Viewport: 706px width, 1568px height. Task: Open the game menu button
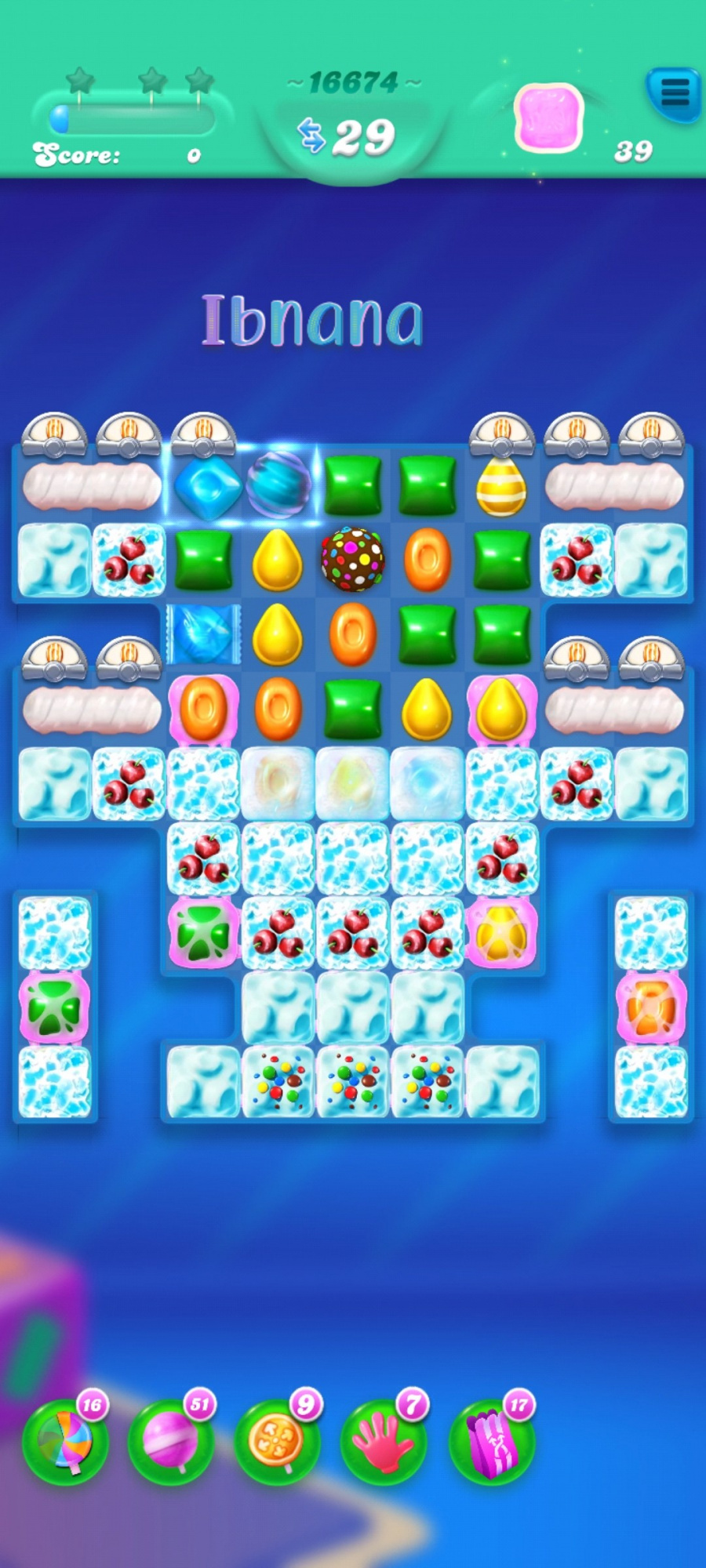673,94
